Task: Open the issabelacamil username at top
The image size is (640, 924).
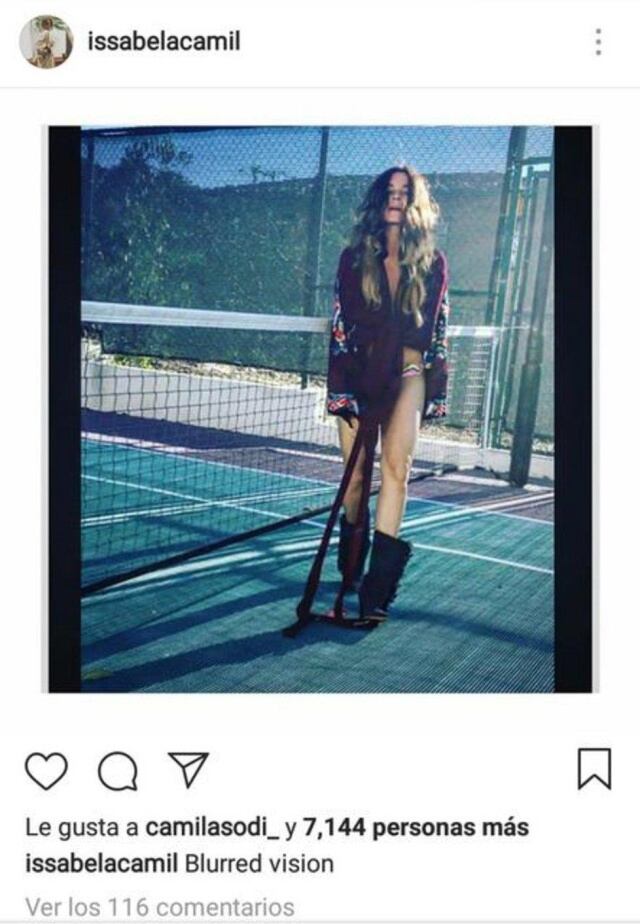Action: (x=164, y=42)
